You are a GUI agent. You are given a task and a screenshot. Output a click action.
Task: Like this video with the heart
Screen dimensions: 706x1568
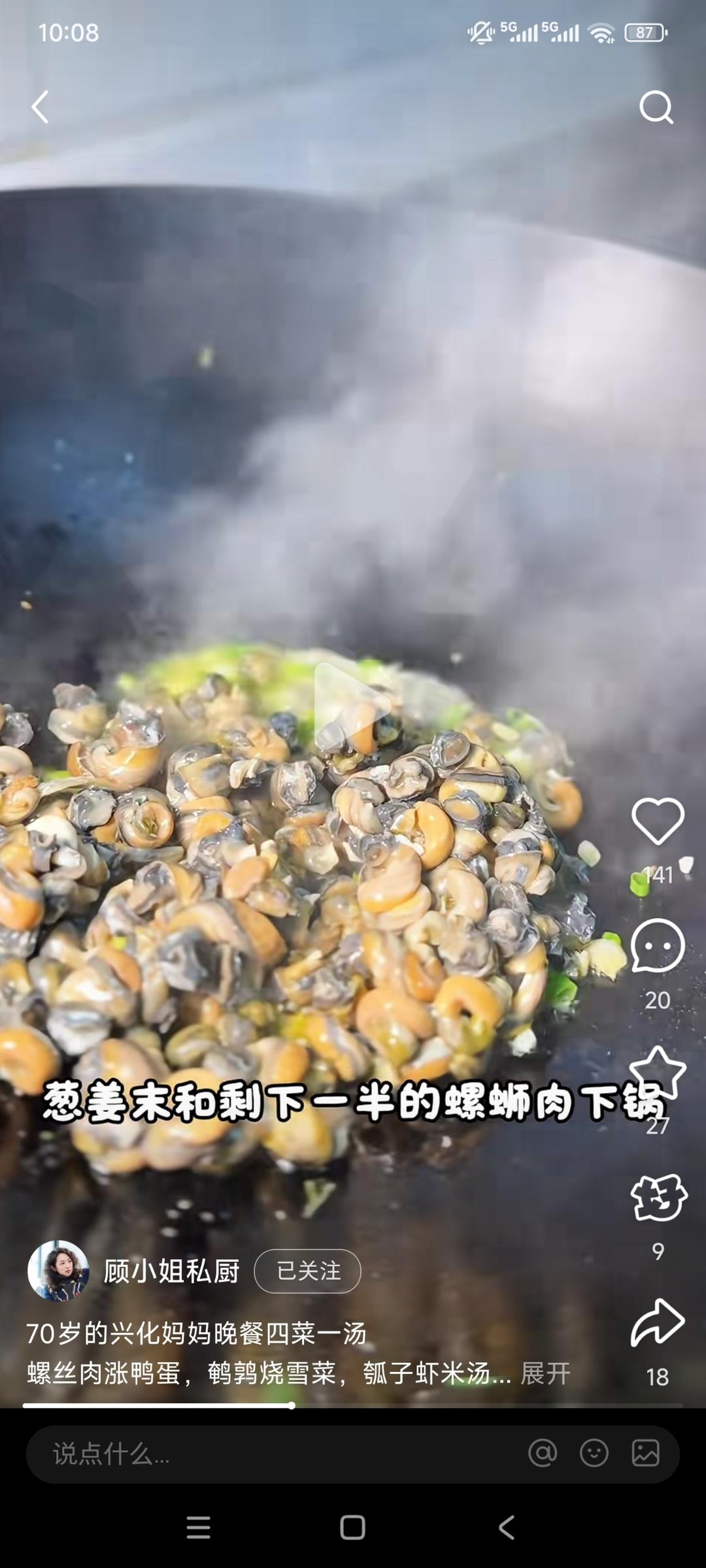click(658, 821)
